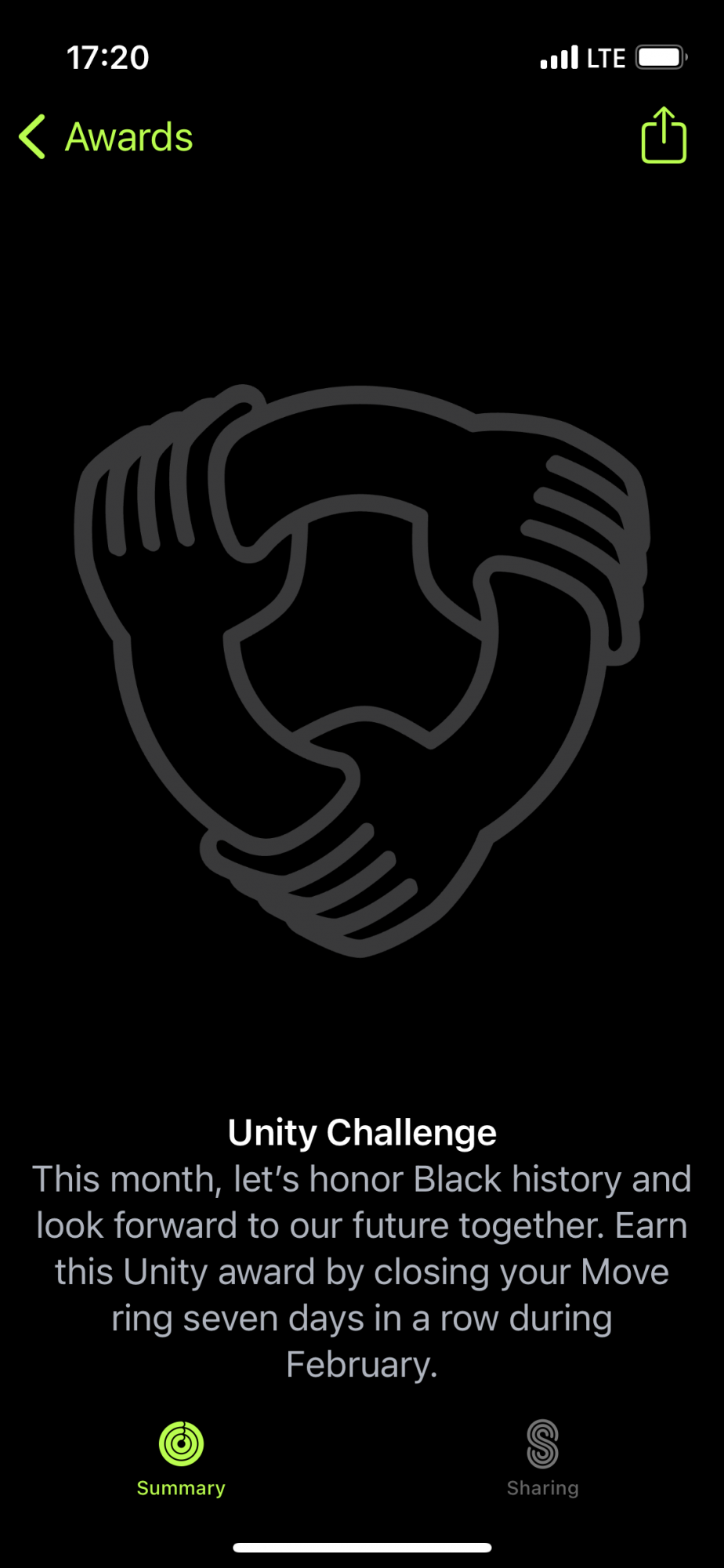Share the Unity Challenge award
Screen dimensions: 724x1568
[664, 136]
